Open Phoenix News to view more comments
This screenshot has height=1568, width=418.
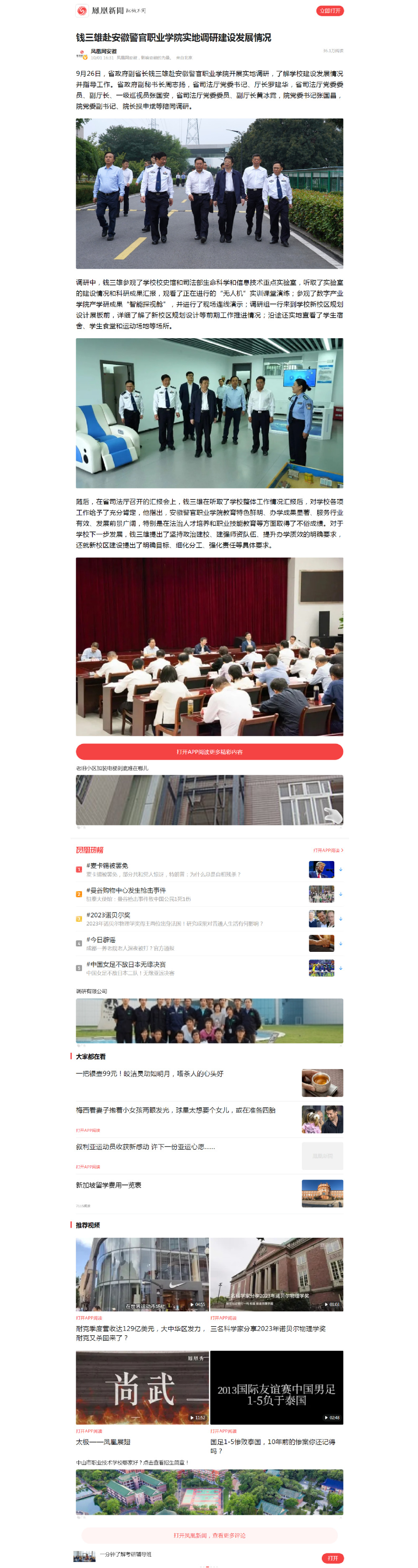tap(209, 1535)
